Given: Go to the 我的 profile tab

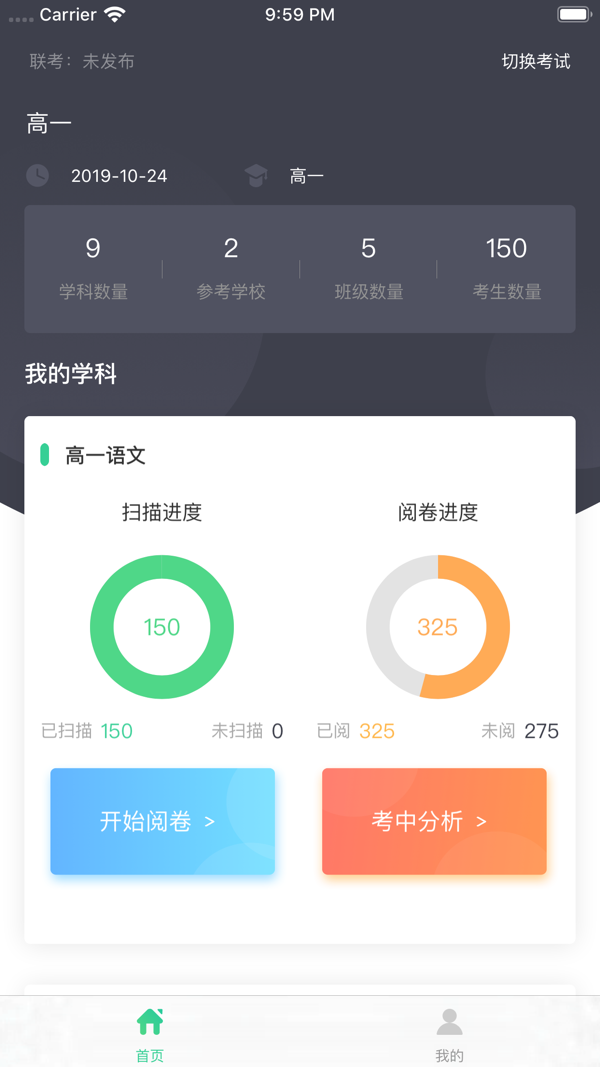Looking at the screenshot, I should (x=449, y=1033).
